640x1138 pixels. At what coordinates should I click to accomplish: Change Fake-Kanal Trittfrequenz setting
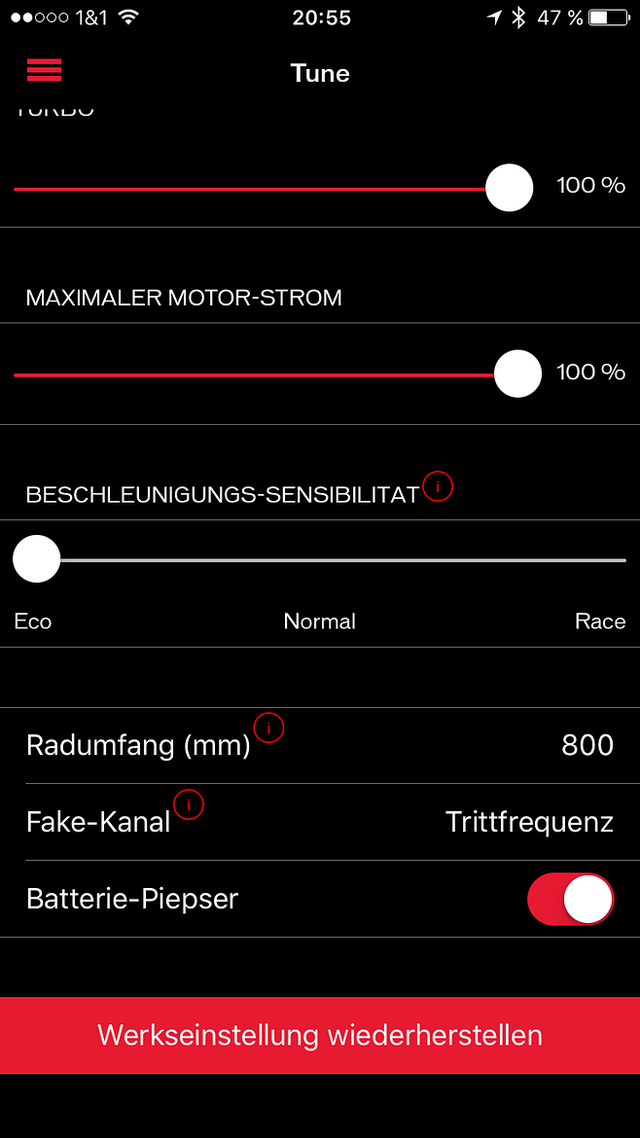click(530, 822)
